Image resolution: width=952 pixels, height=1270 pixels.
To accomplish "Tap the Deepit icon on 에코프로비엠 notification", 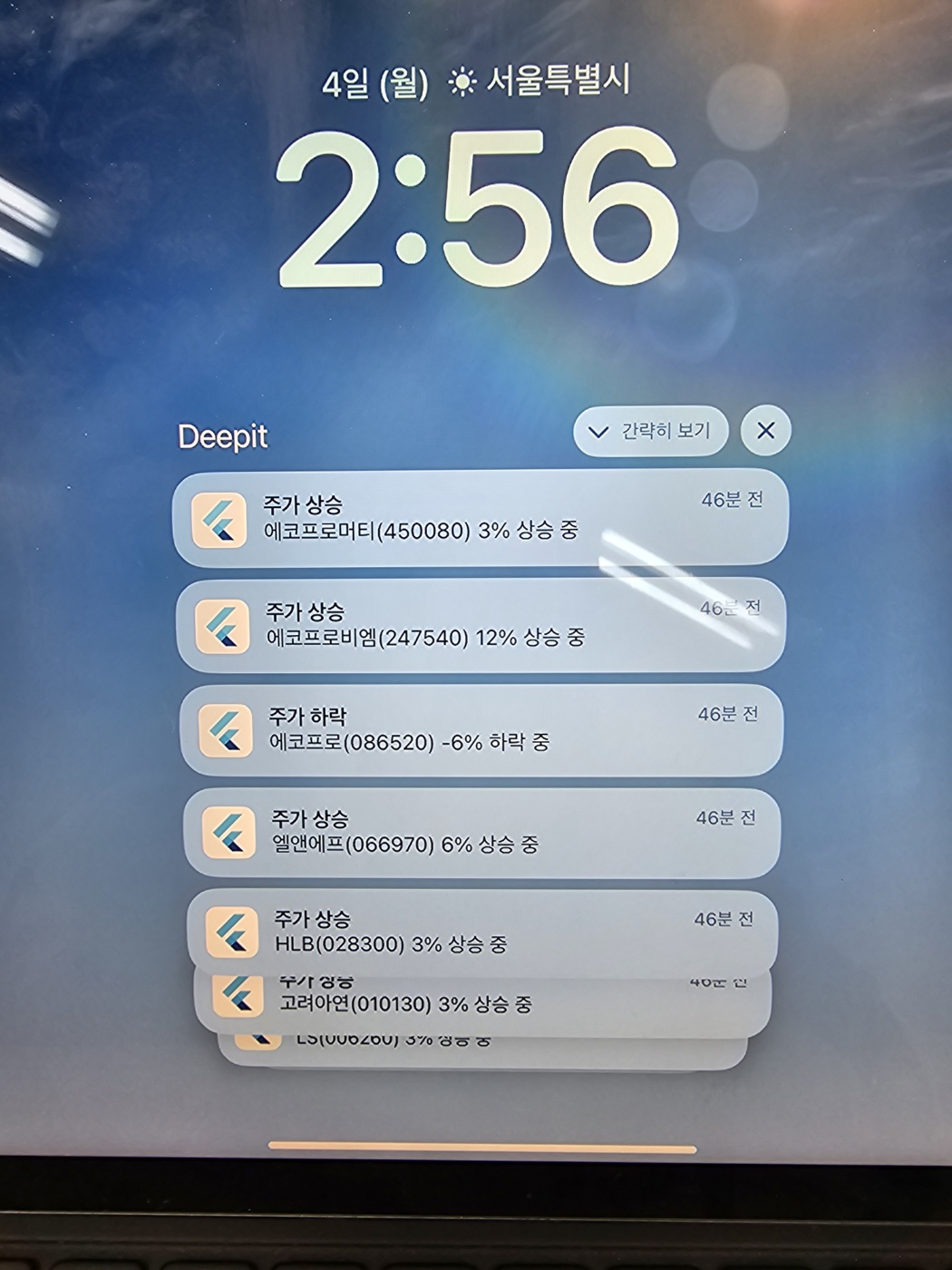I will click(x=223, y=625).
